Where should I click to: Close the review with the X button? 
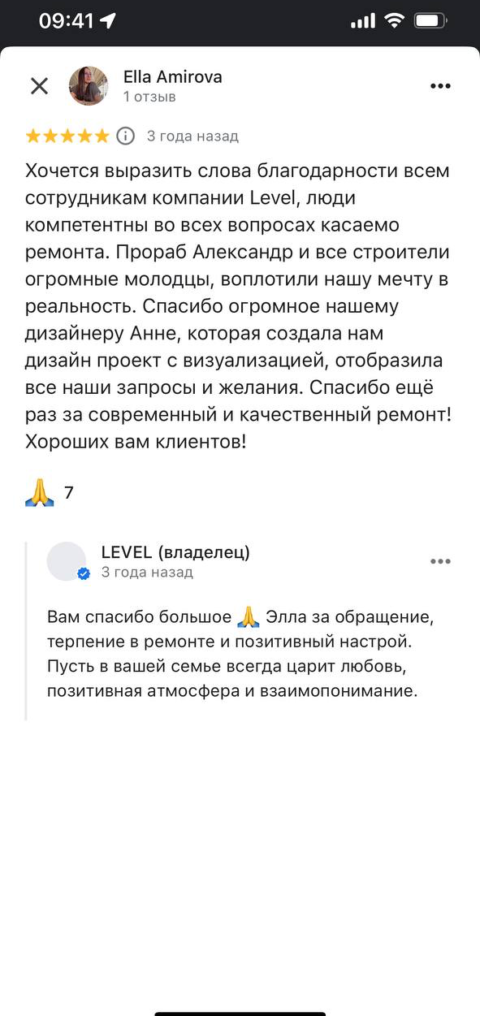40,86
